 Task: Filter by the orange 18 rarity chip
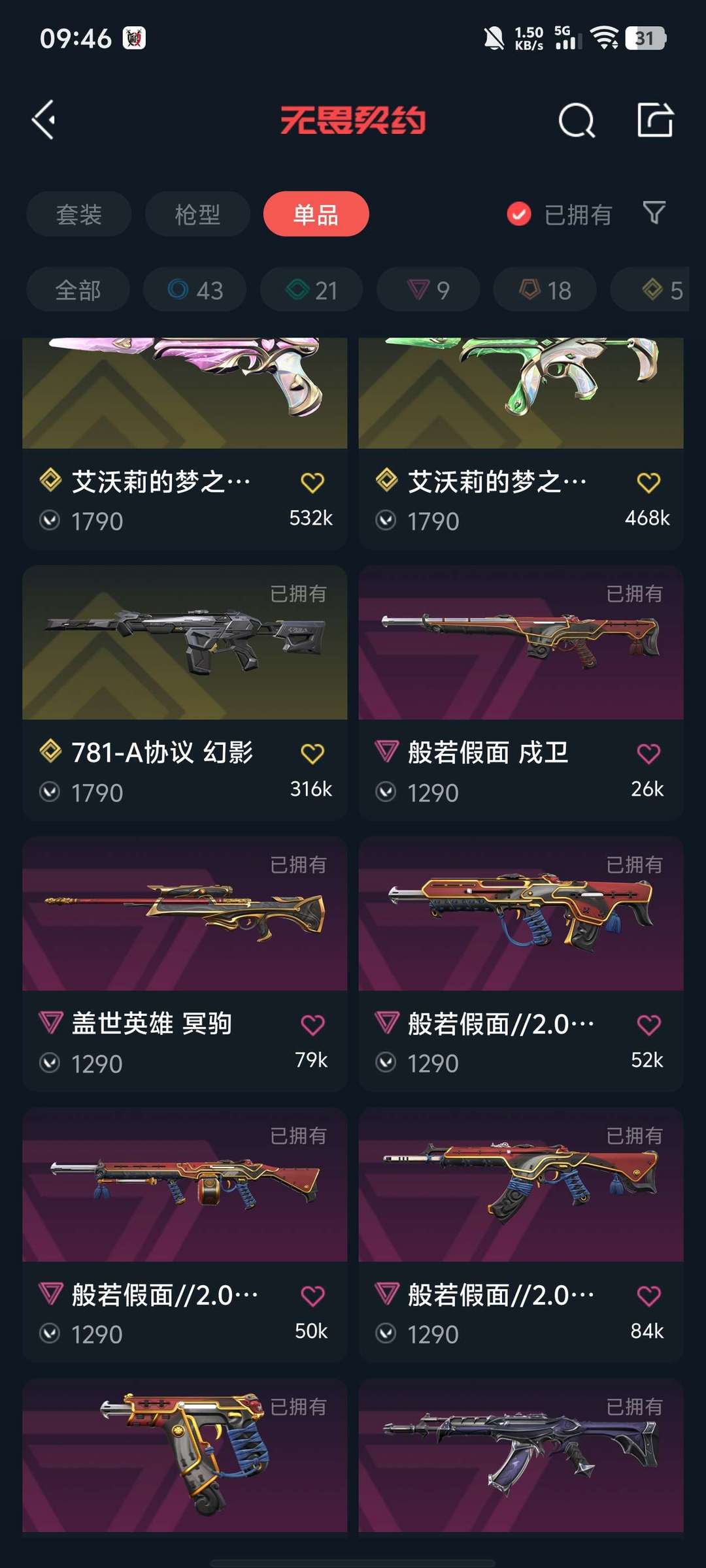coord(545,290)
